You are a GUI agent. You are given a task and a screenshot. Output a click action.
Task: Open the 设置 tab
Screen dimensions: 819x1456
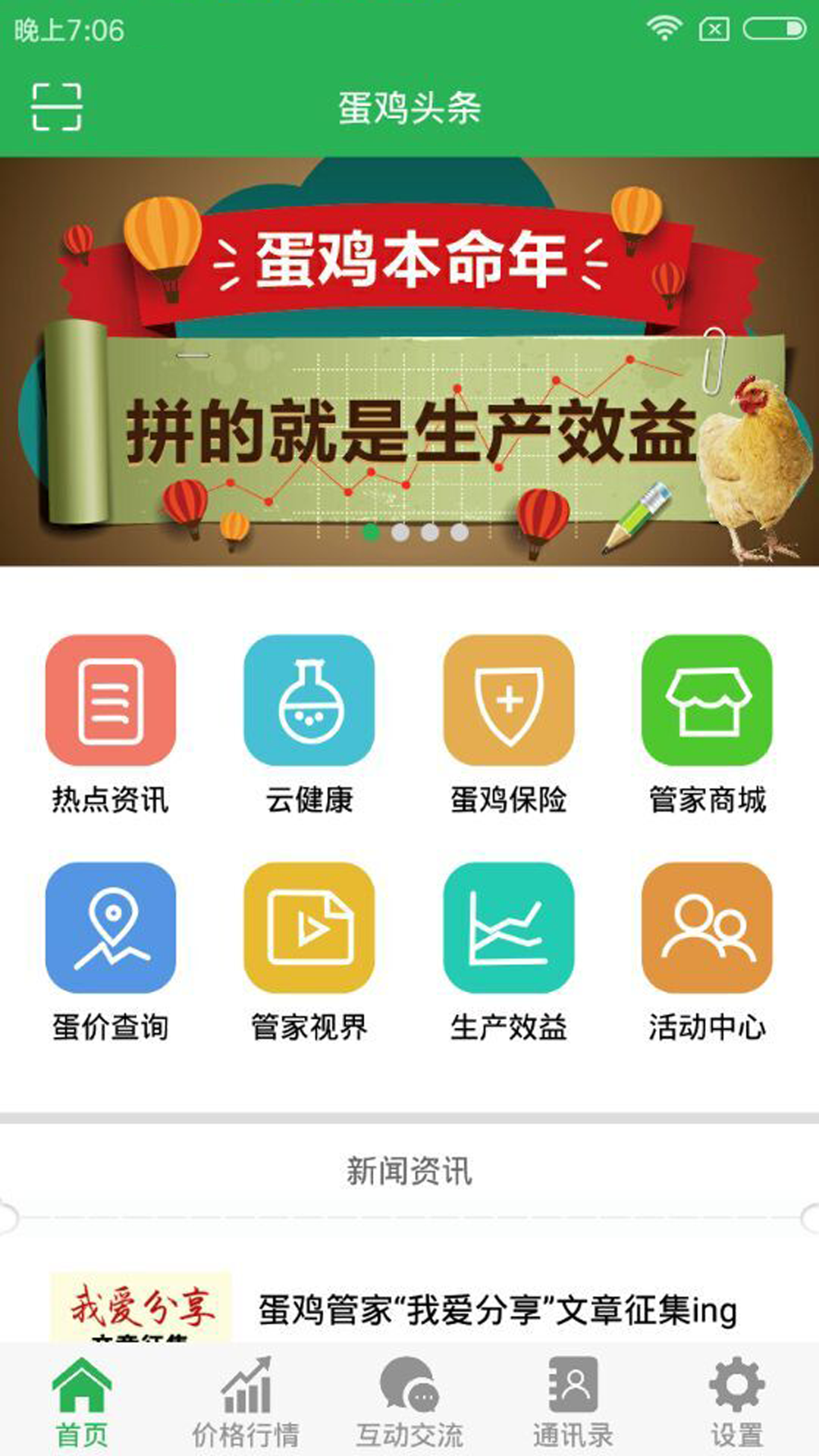(737, 1402)
